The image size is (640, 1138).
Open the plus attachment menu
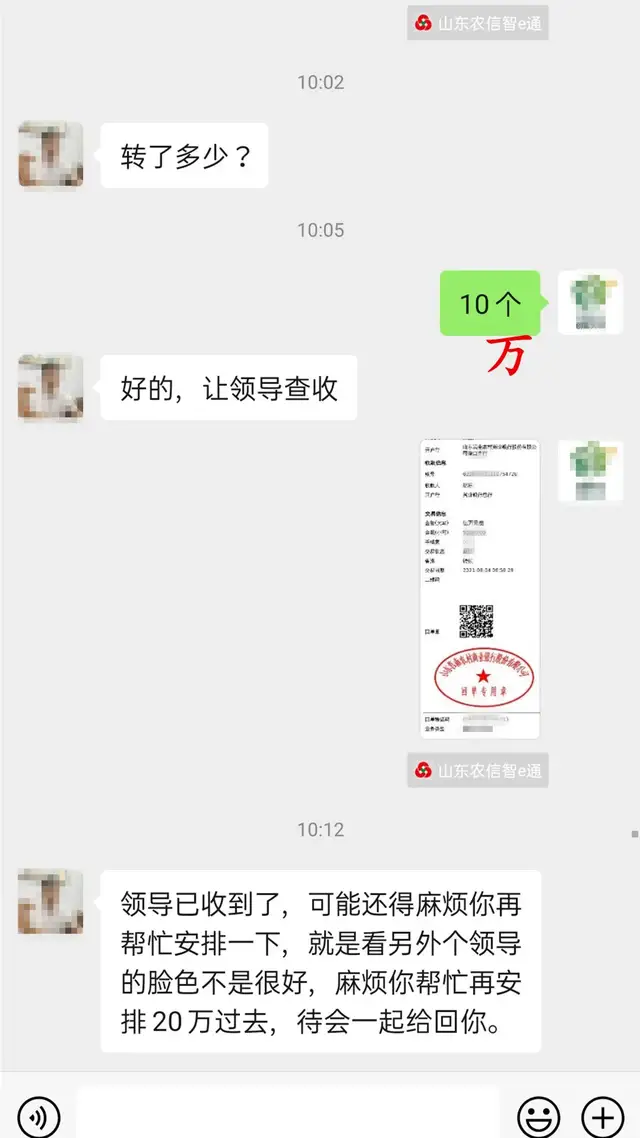tap(602, 1116)
